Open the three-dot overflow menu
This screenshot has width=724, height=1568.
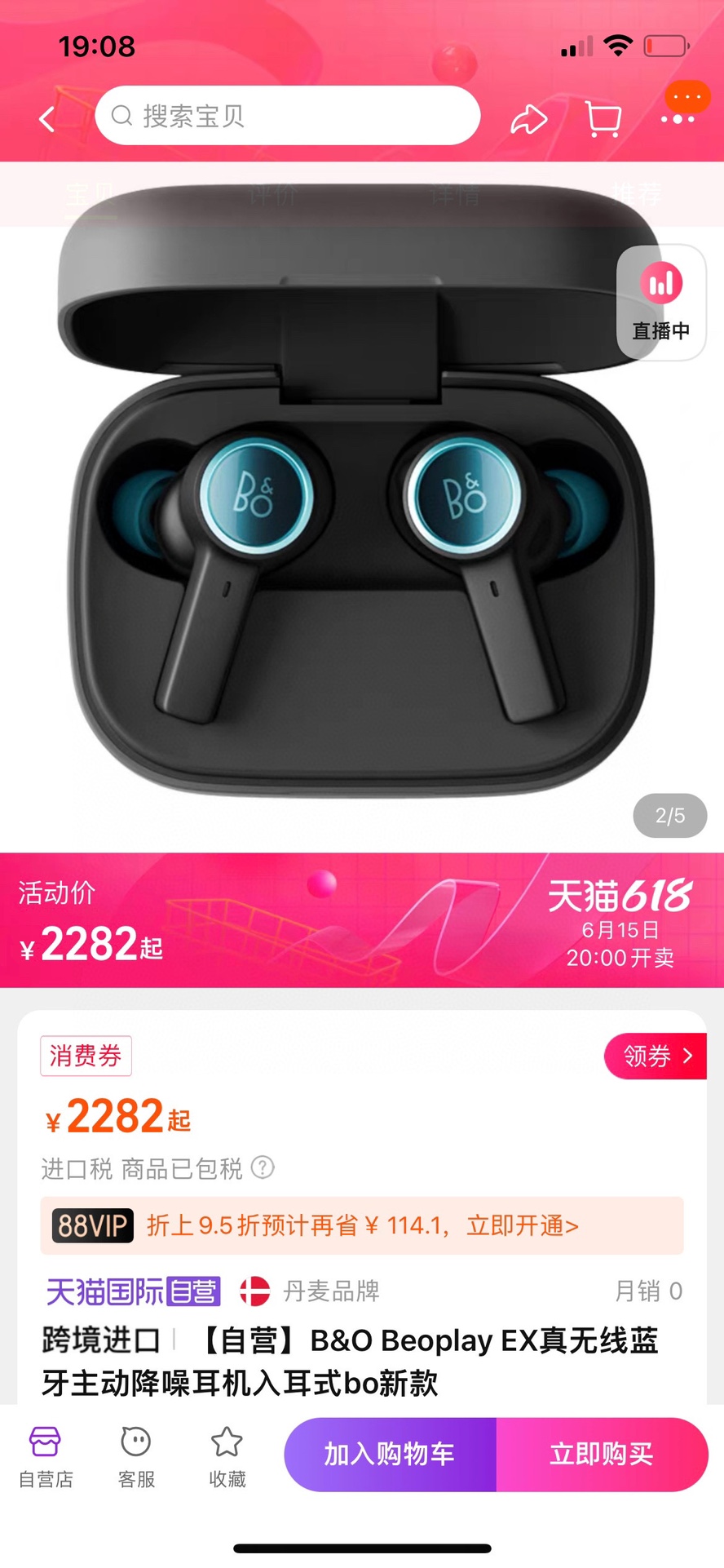coord(678,119)
